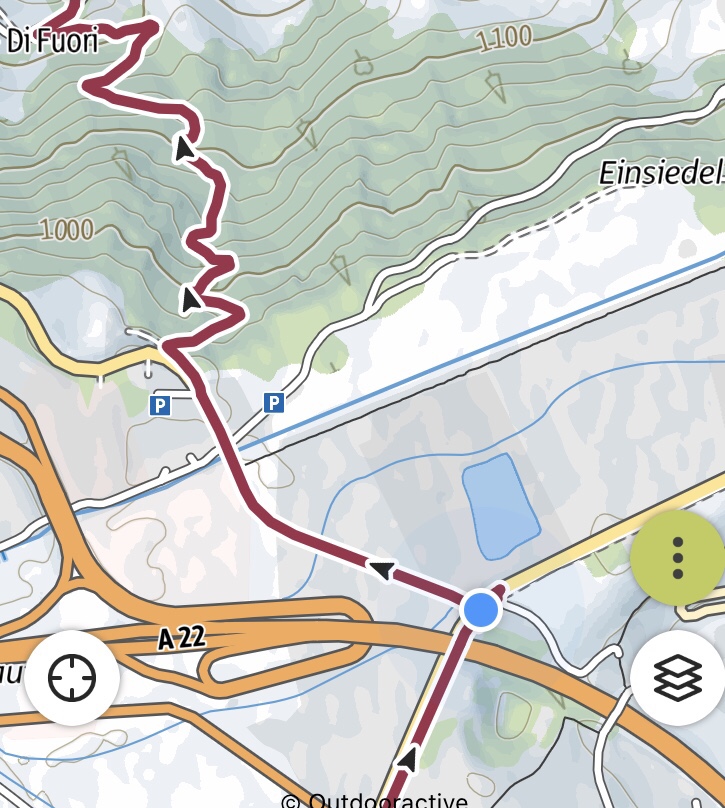Screen dimensions: 725x808
Task: Open the map layers selector
Action: [x=678, y=678]
